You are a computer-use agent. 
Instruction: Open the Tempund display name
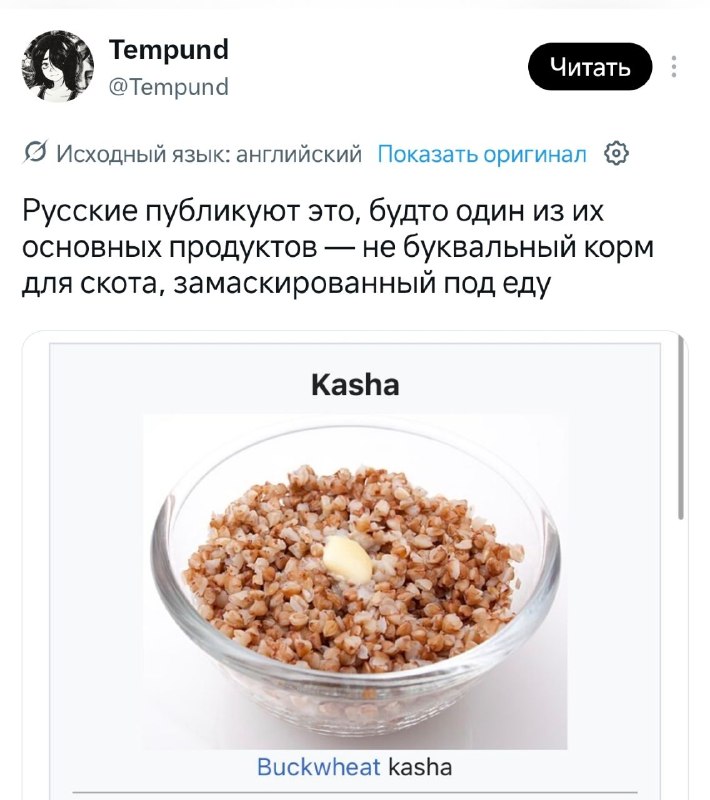[x=169, y=50]
